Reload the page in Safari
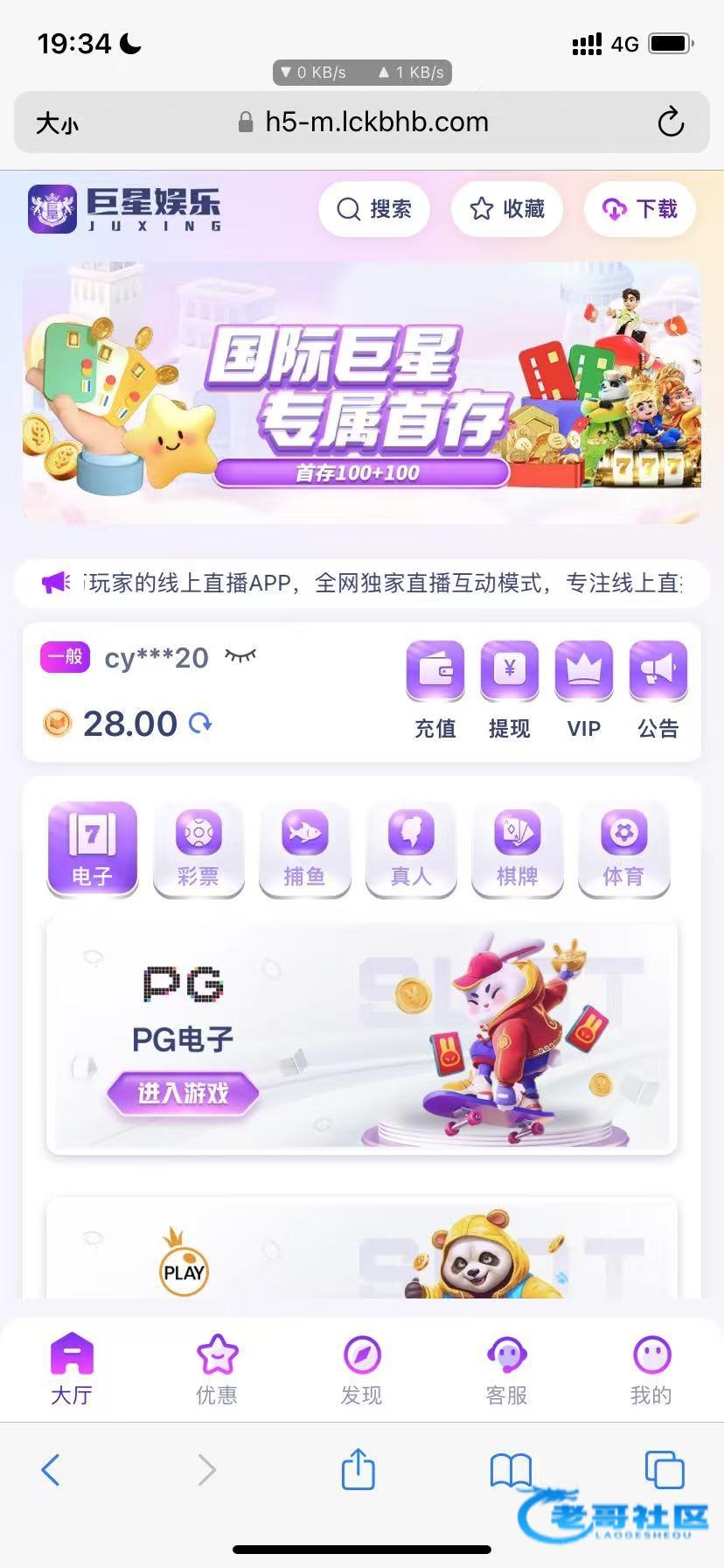Screen dimensions: 724x1568 point(671,122)
